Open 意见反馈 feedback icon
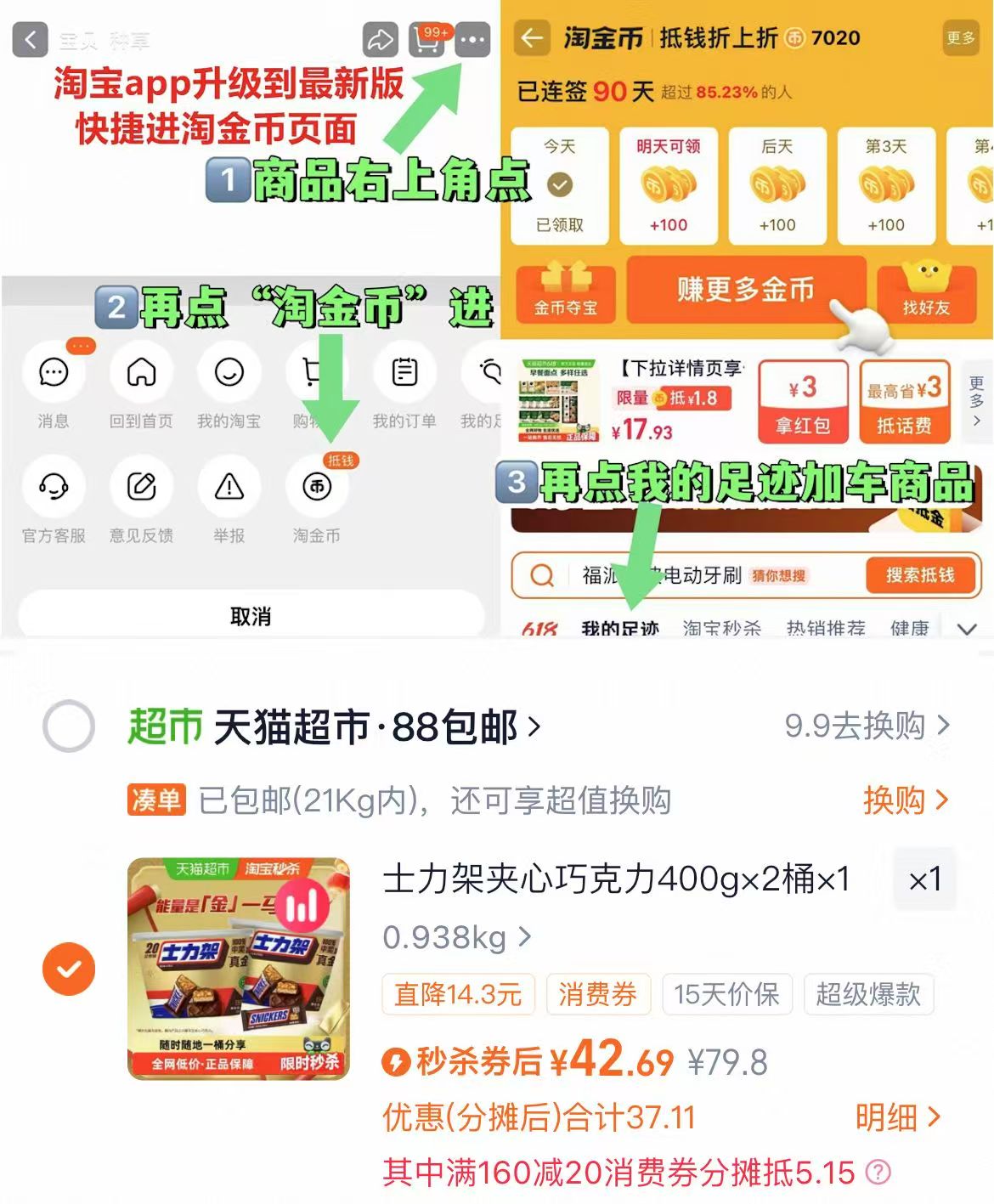 (x=141, y=487)
